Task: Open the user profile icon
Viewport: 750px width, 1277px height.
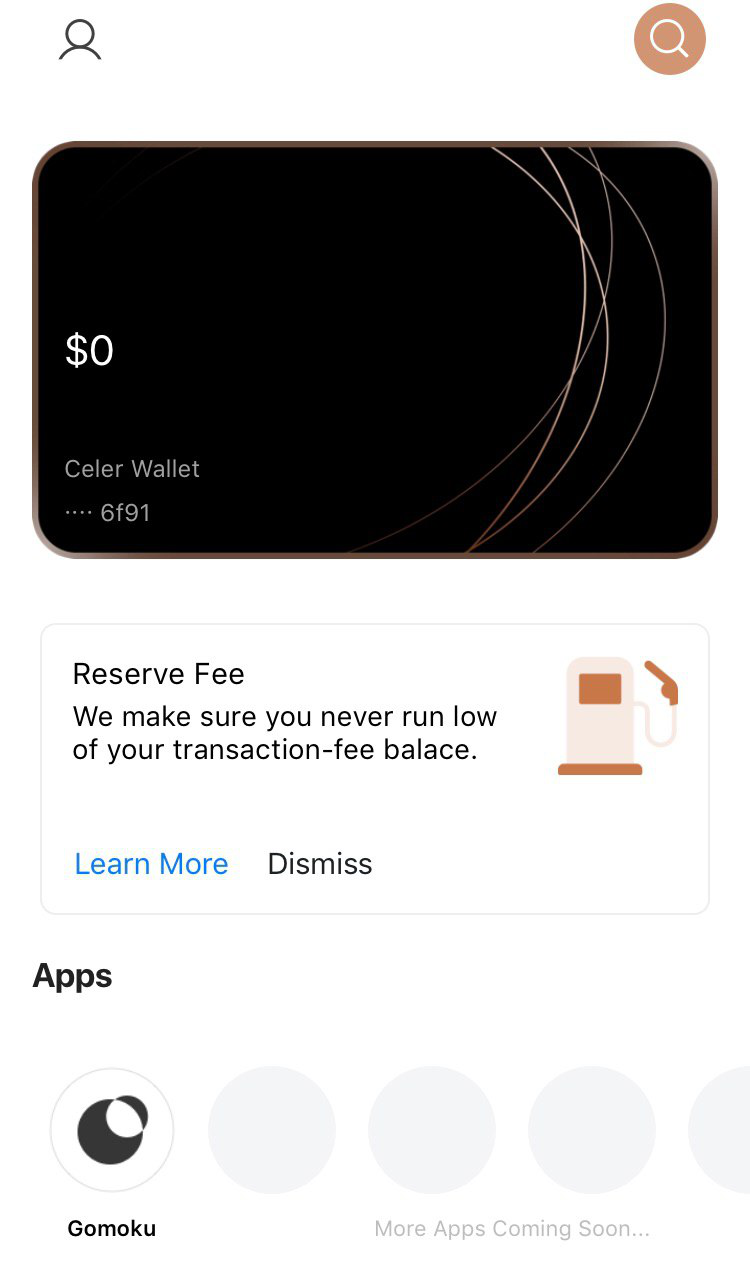Action: [80, 40]
